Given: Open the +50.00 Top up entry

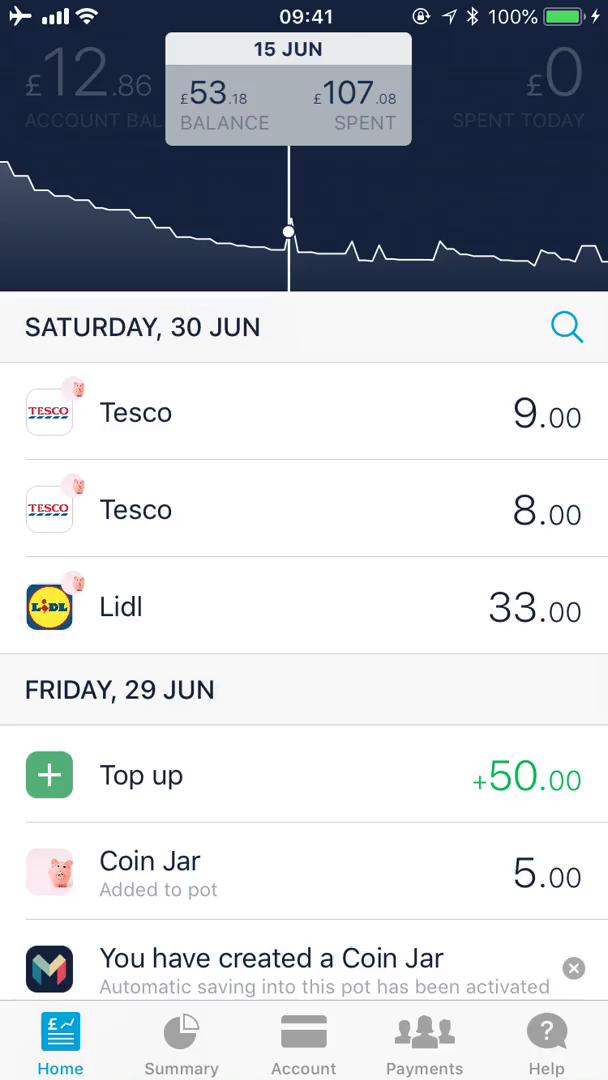Looking at the screenshot, I should [304, 775].
